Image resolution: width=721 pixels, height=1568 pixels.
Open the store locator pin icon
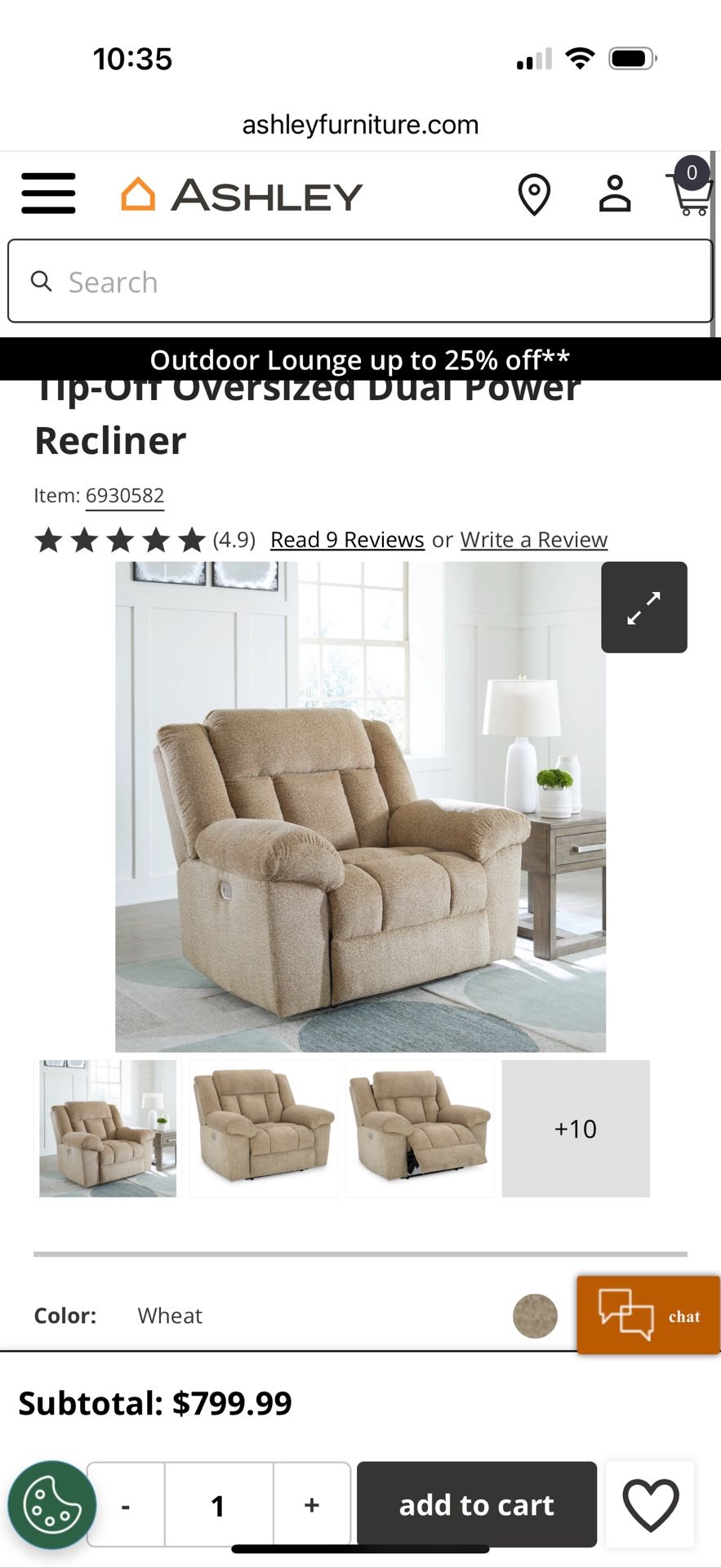[x=534, y=194]
